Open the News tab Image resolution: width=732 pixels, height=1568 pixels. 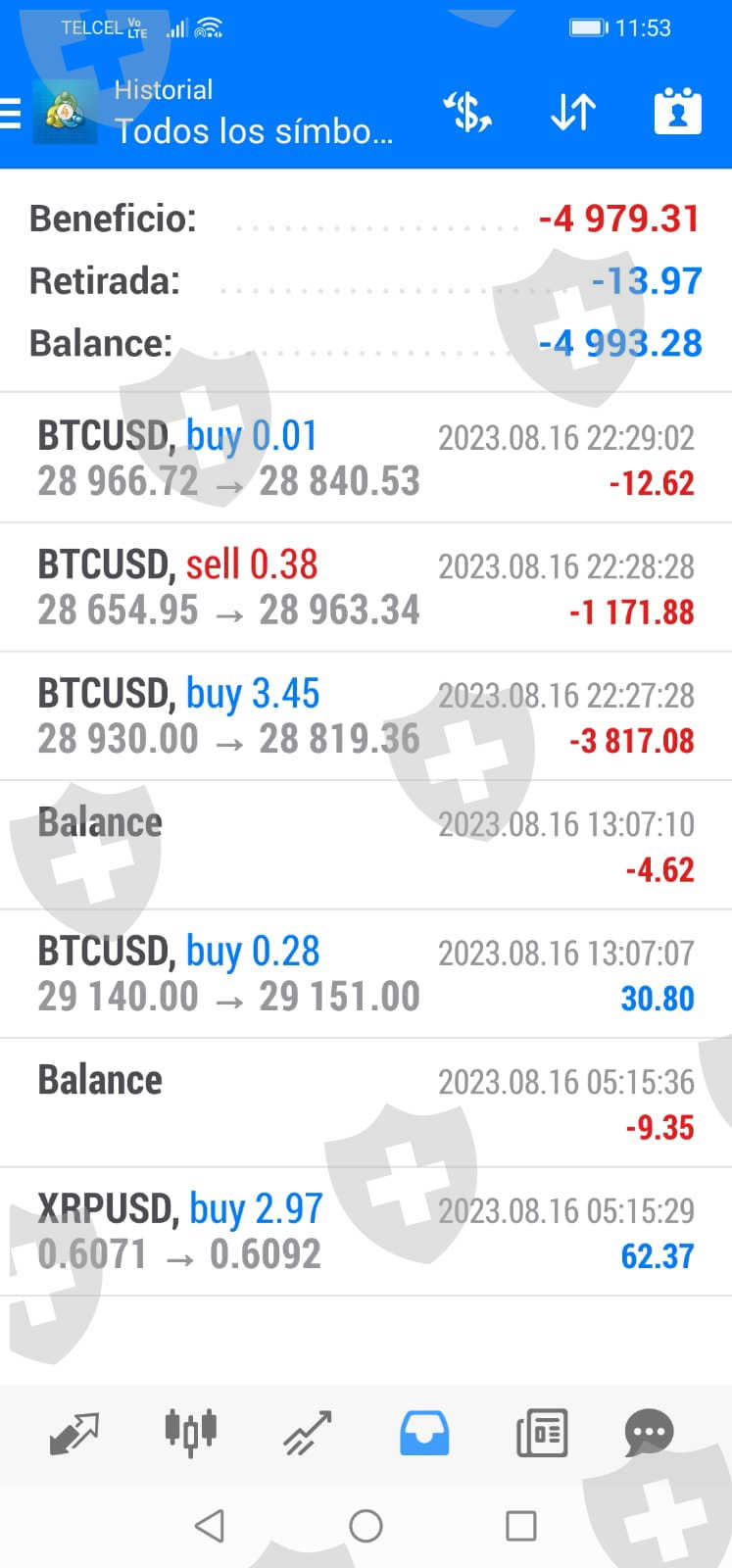coord(542,1434)
